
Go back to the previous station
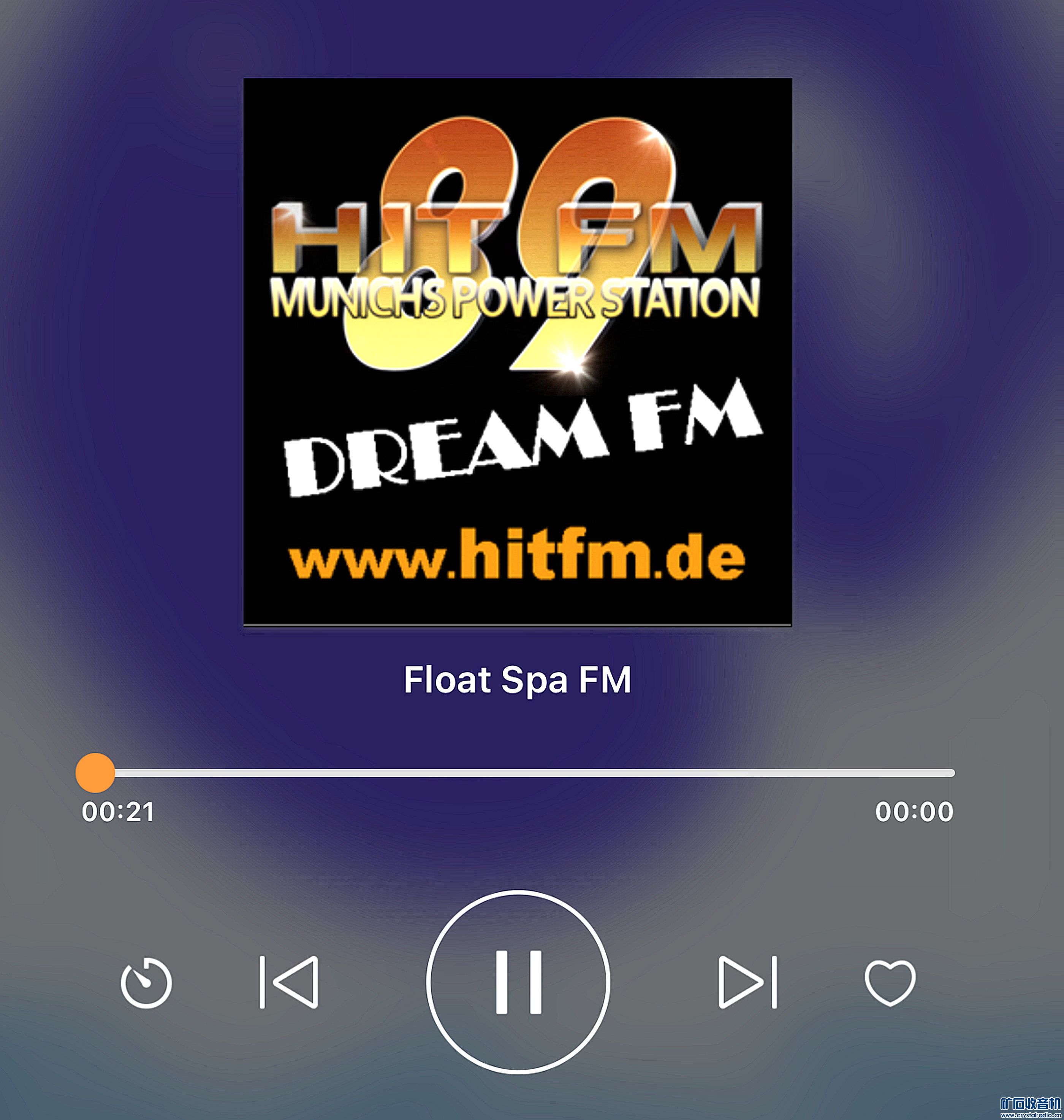(289, 982)
